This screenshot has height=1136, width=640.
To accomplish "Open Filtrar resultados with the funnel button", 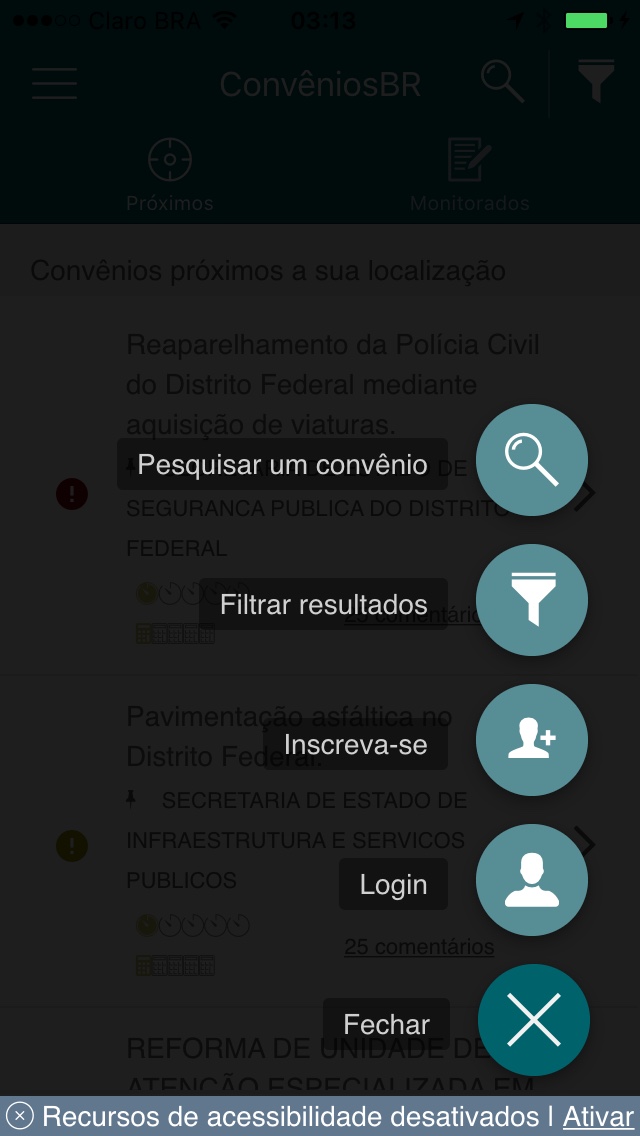I will click(531, 600).
